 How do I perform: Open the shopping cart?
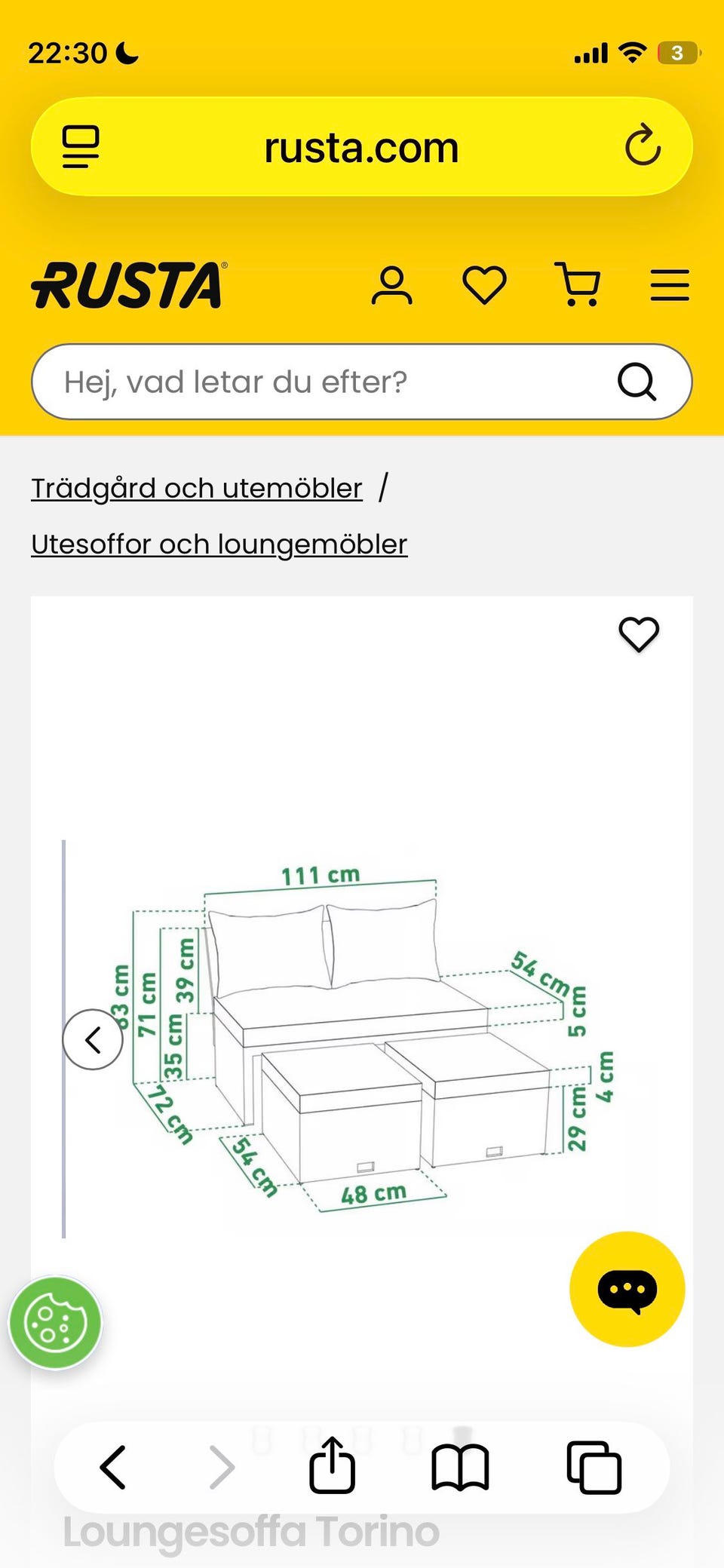(x=578, y=284)
